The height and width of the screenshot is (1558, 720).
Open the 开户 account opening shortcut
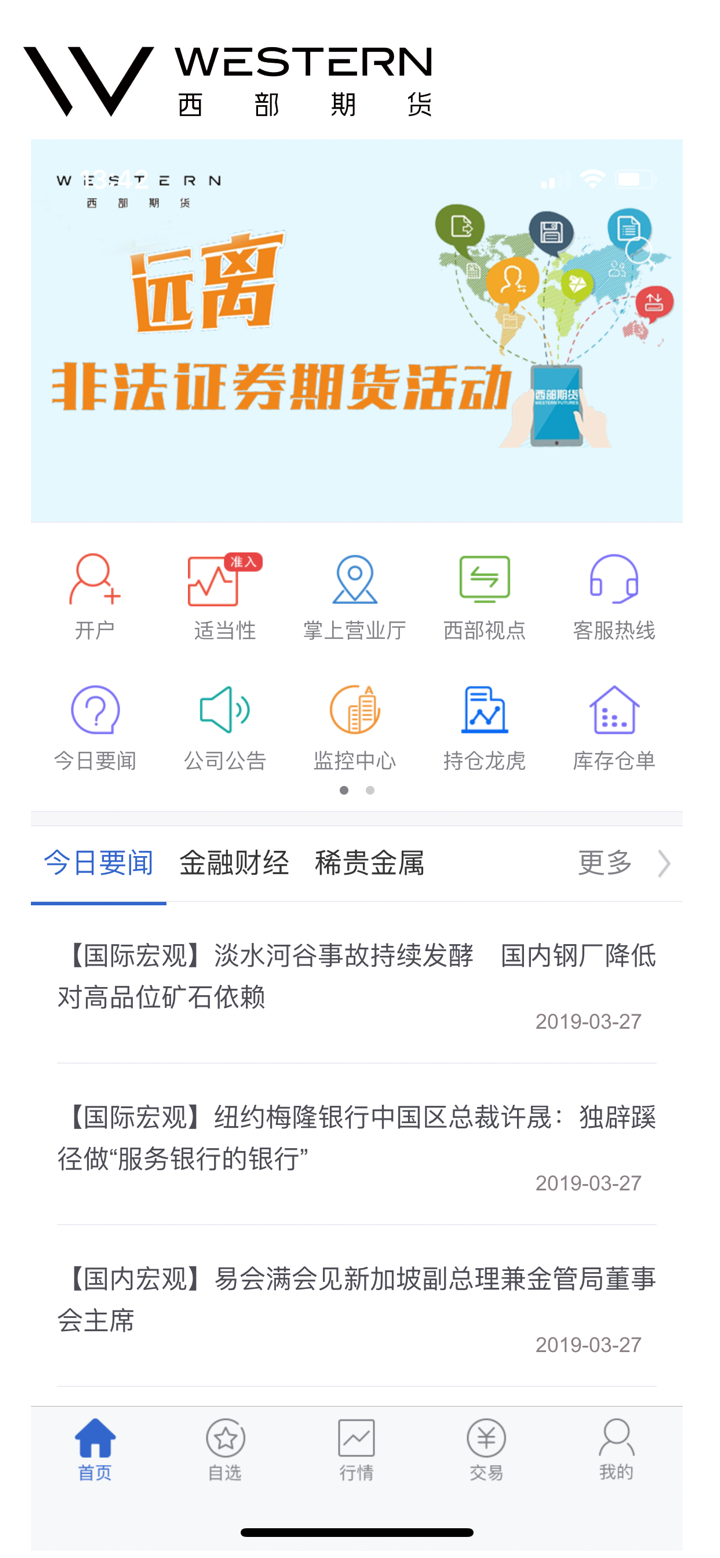pyautogui.click(x=95, y=596)
